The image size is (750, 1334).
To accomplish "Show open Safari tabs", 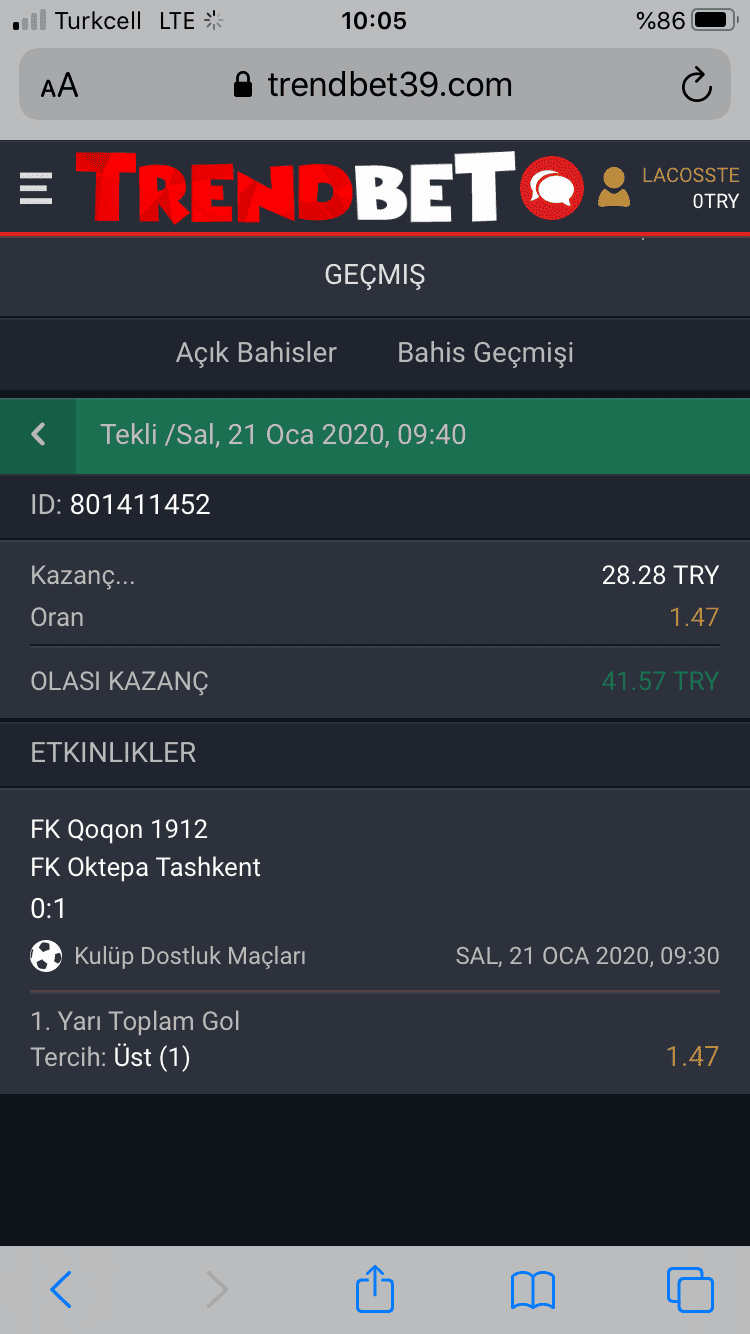I will [690, 1290].
